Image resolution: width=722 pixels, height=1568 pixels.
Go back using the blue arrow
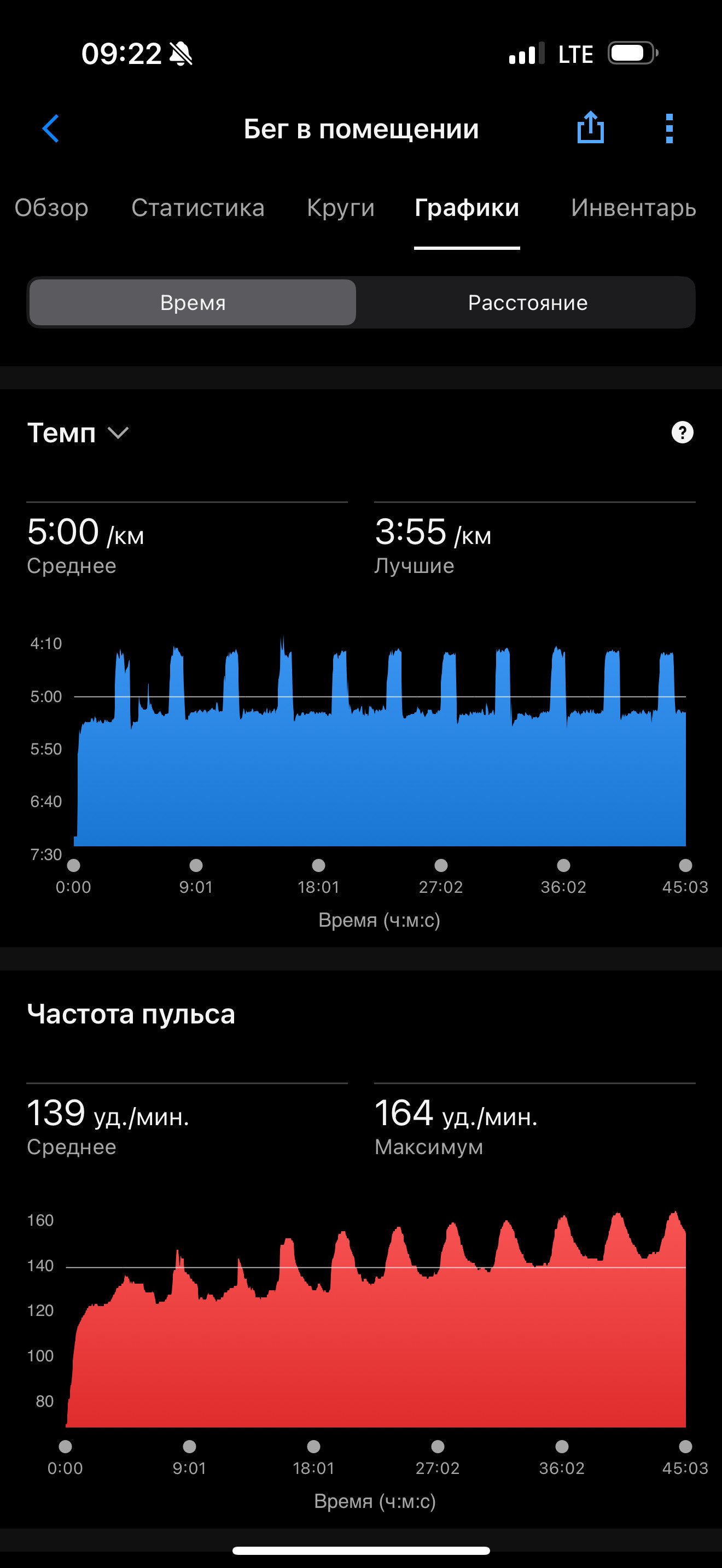(50, 128)
